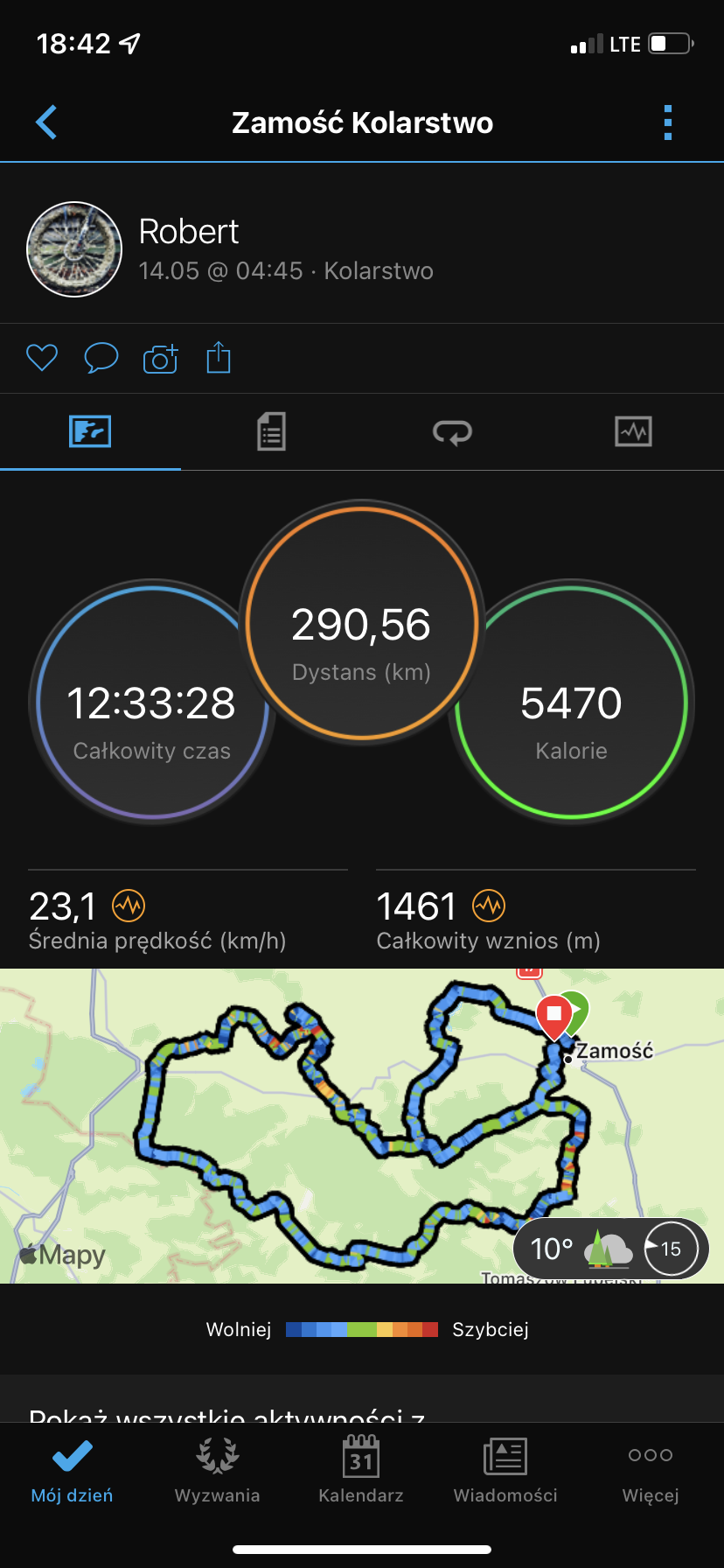Screen dimensions: 724x1568
Task: Like this activity with the heart
Action: 42,358
